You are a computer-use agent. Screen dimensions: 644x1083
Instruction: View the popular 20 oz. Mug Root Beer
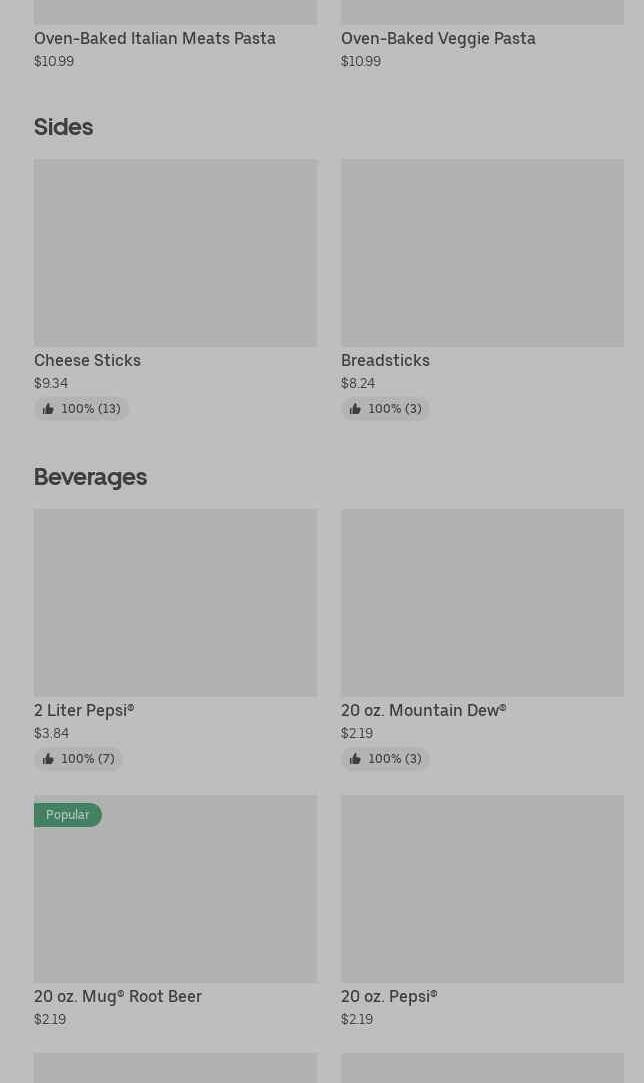coord(176,911)
